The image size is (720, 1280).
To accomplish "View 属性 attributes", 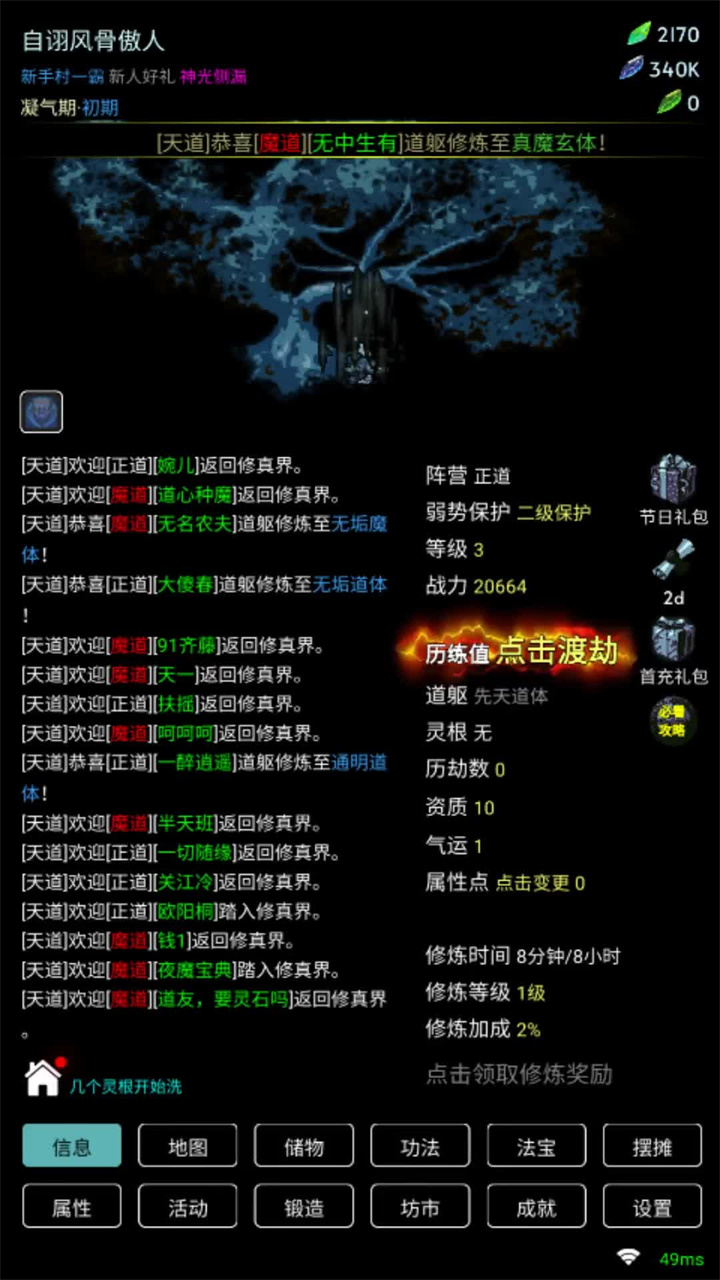I will click(71, 1207).
